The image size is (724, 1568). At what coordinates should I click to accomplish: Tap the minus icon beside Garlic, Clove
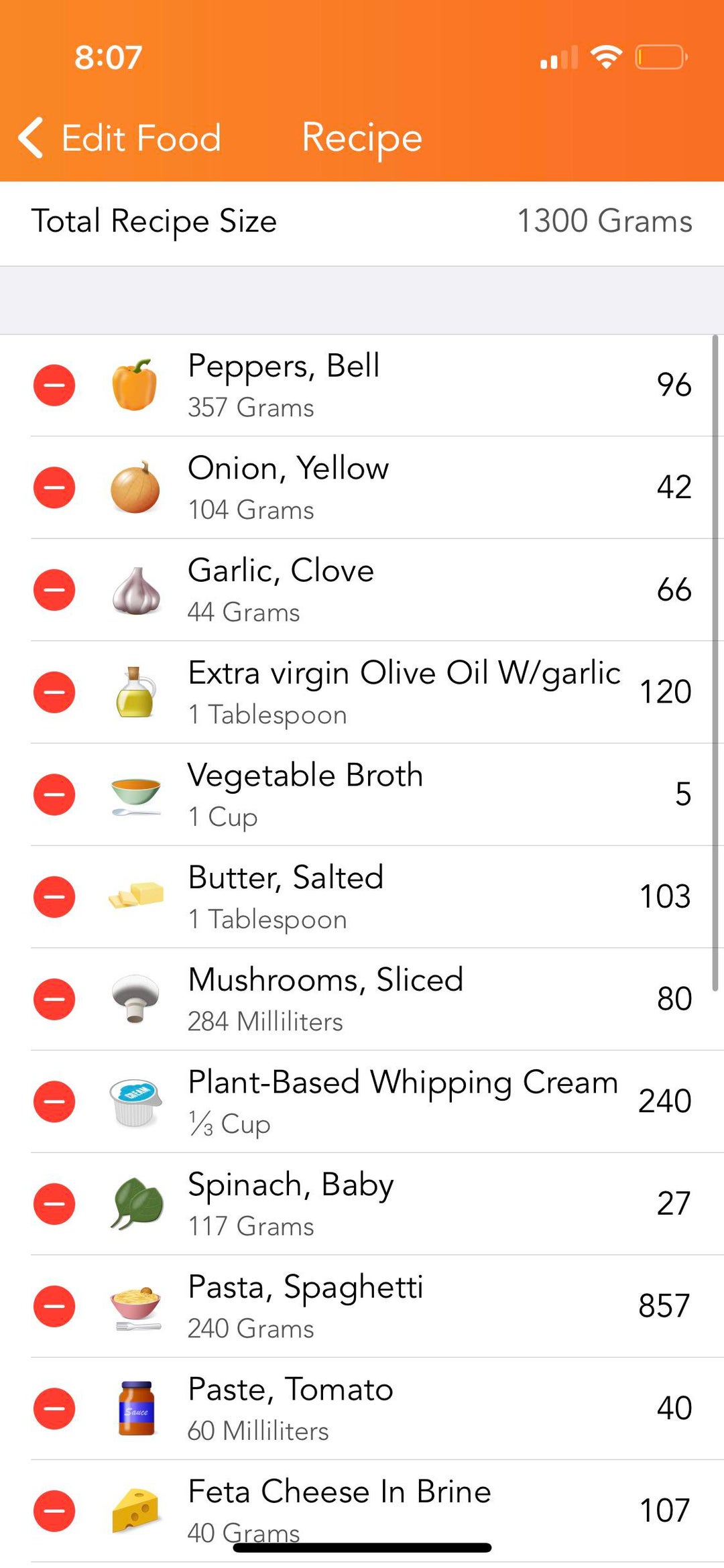54,590
